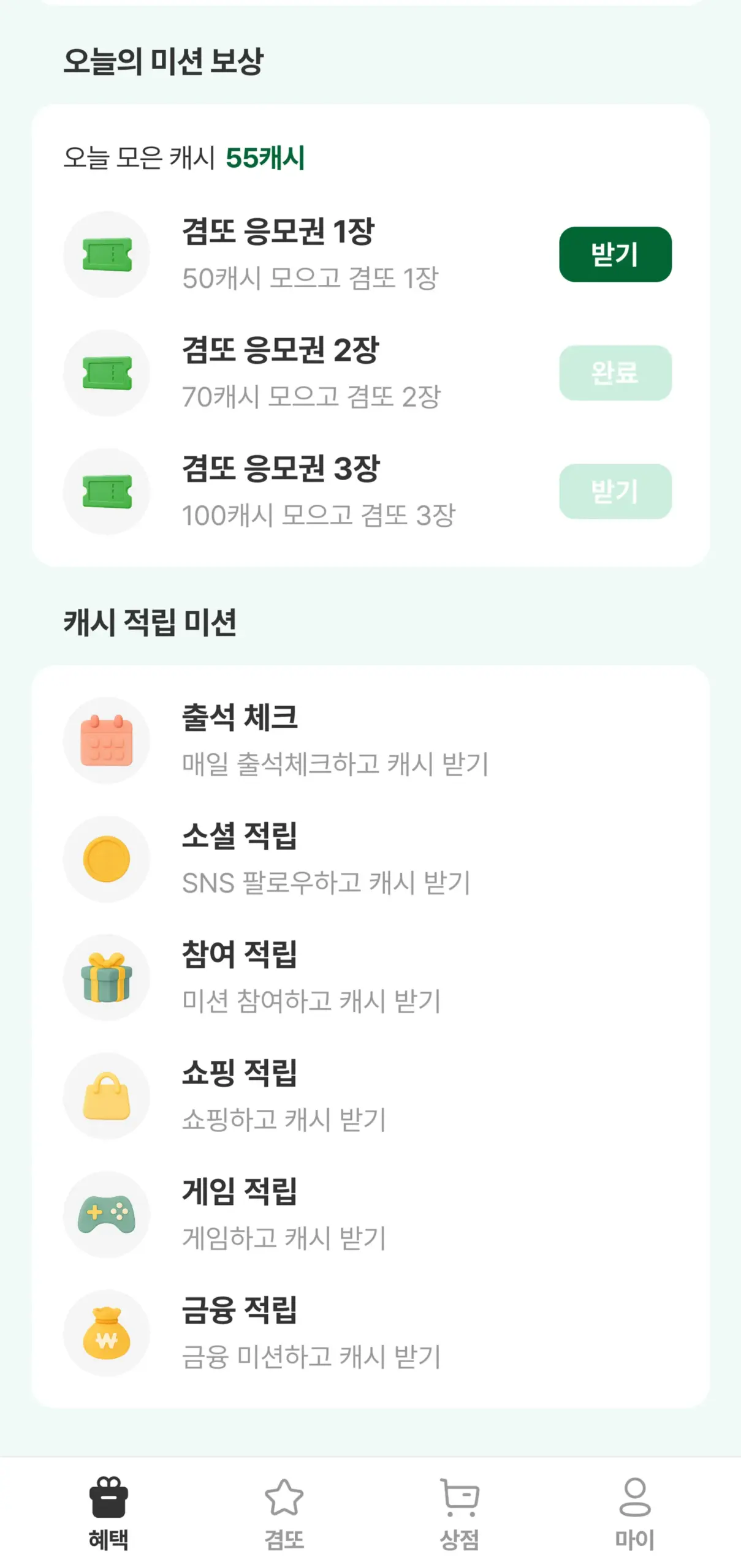
Task: Select the 출석 체크 calendar icon
Action: point(106,741)
